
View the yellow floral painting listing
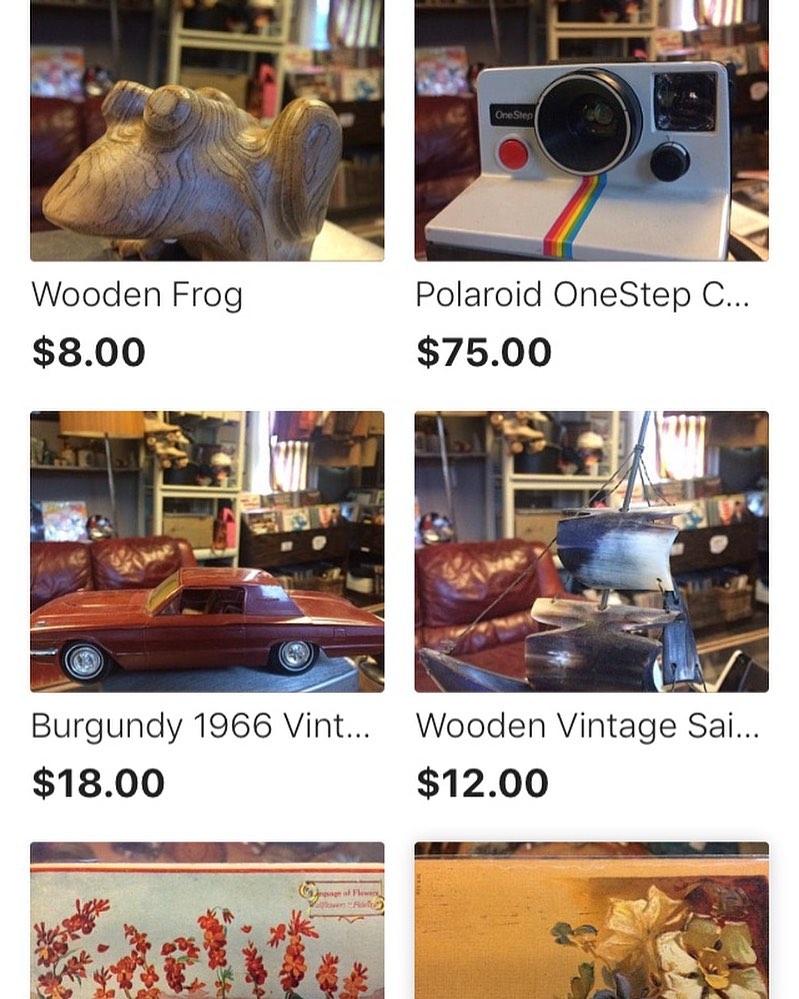tap(591, 921)
